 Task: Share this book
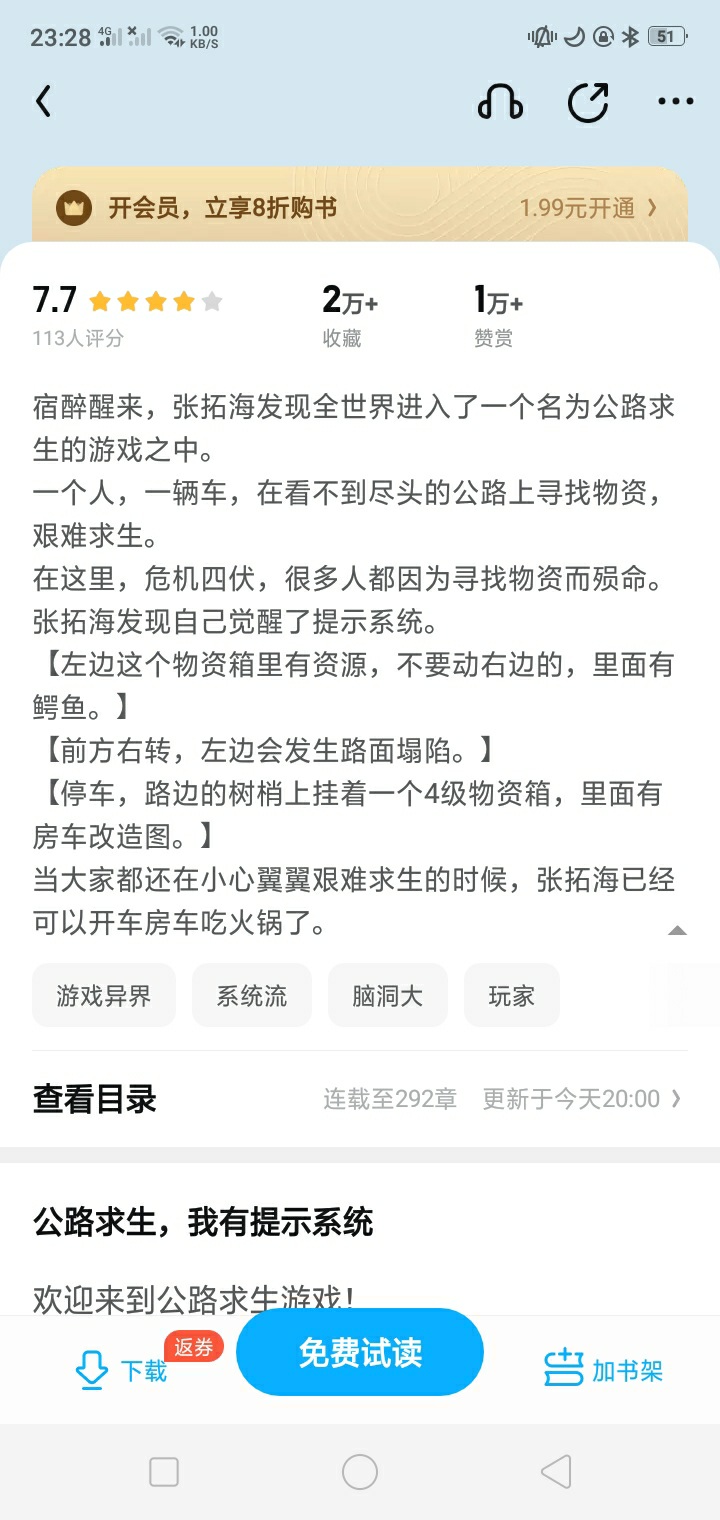[x=588, y=101]
